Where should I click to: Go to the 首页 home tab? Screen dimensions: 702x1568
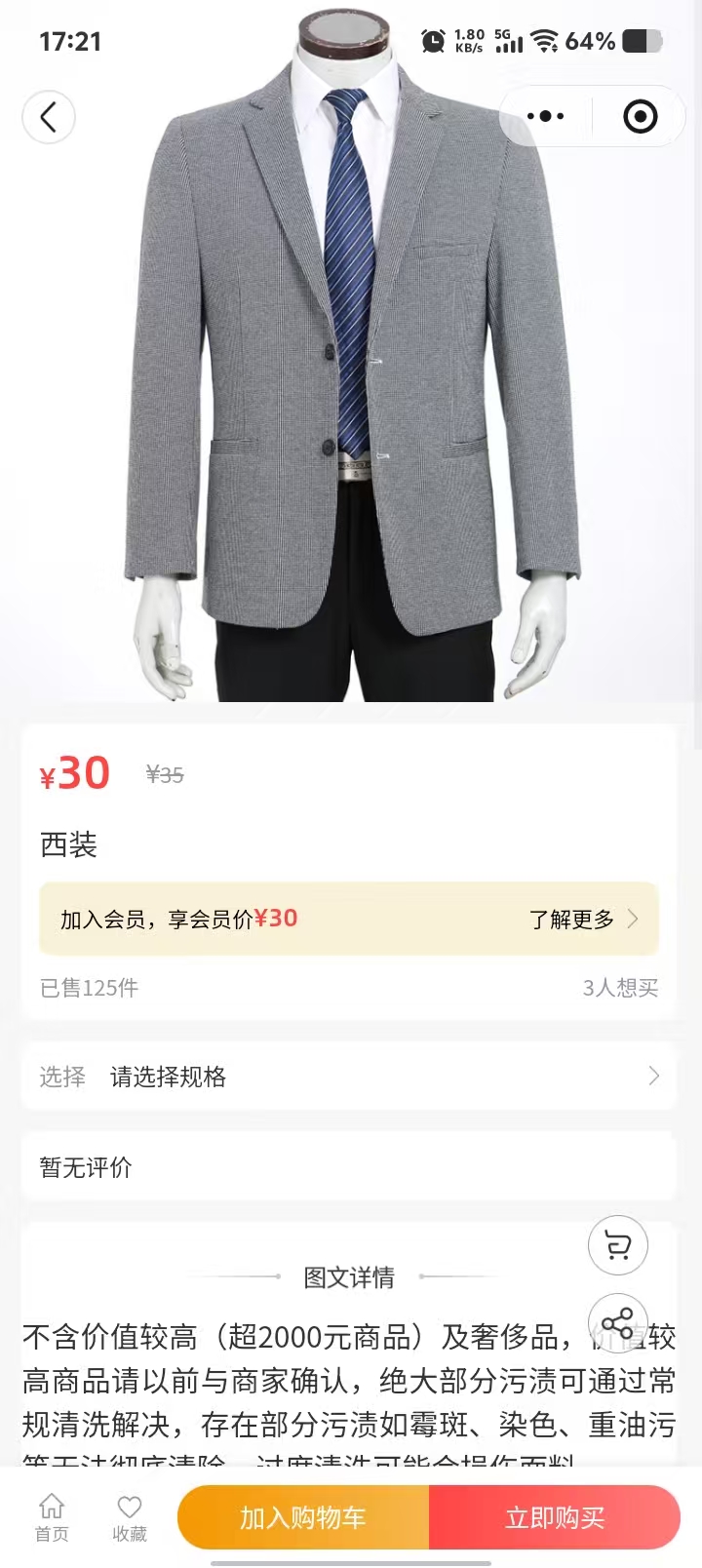tap(52, 1517)
